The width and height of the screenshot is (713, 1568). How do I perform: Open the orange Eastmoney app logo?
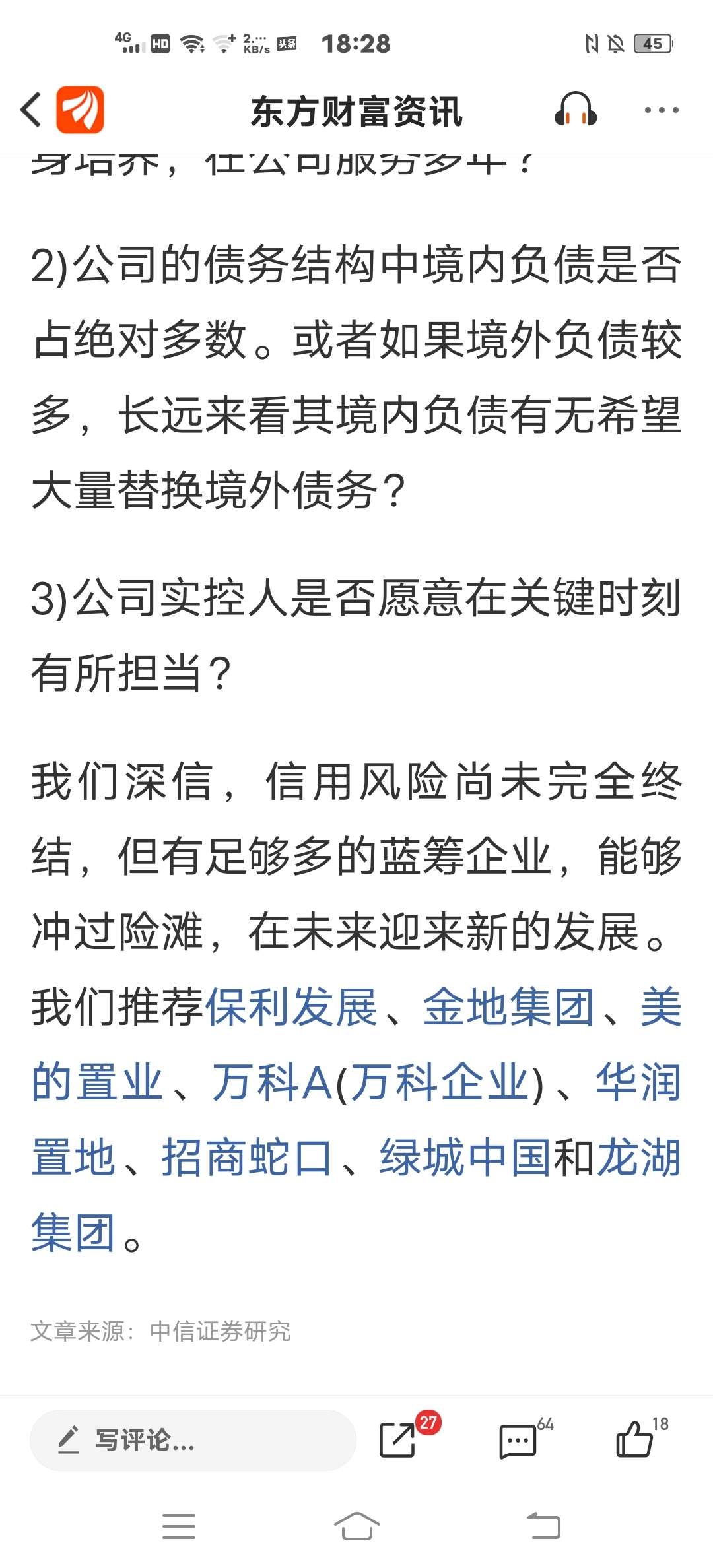click(80, 110)
